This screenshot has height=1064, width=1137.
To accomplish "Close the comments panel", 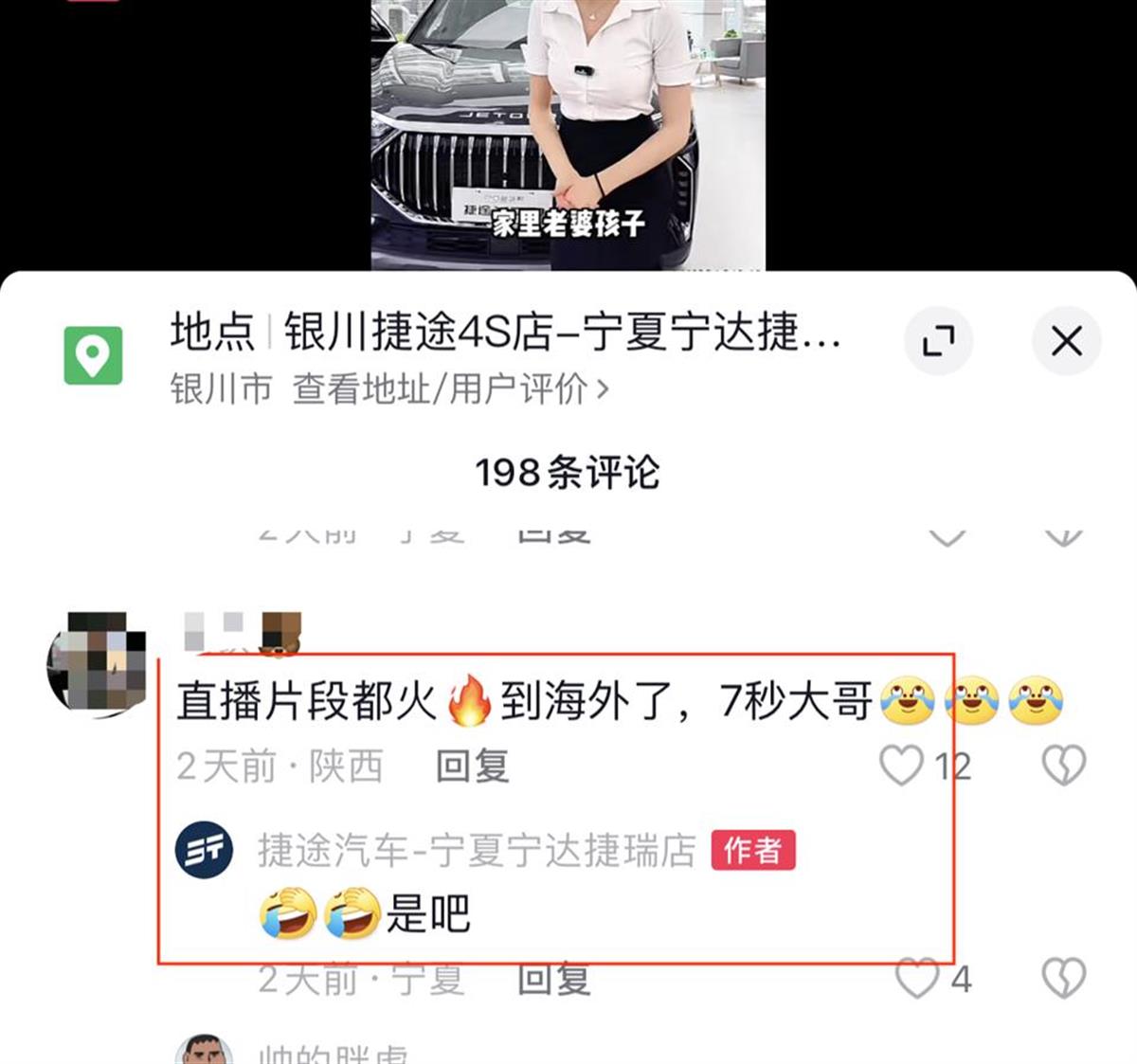I will [1066, 341].
